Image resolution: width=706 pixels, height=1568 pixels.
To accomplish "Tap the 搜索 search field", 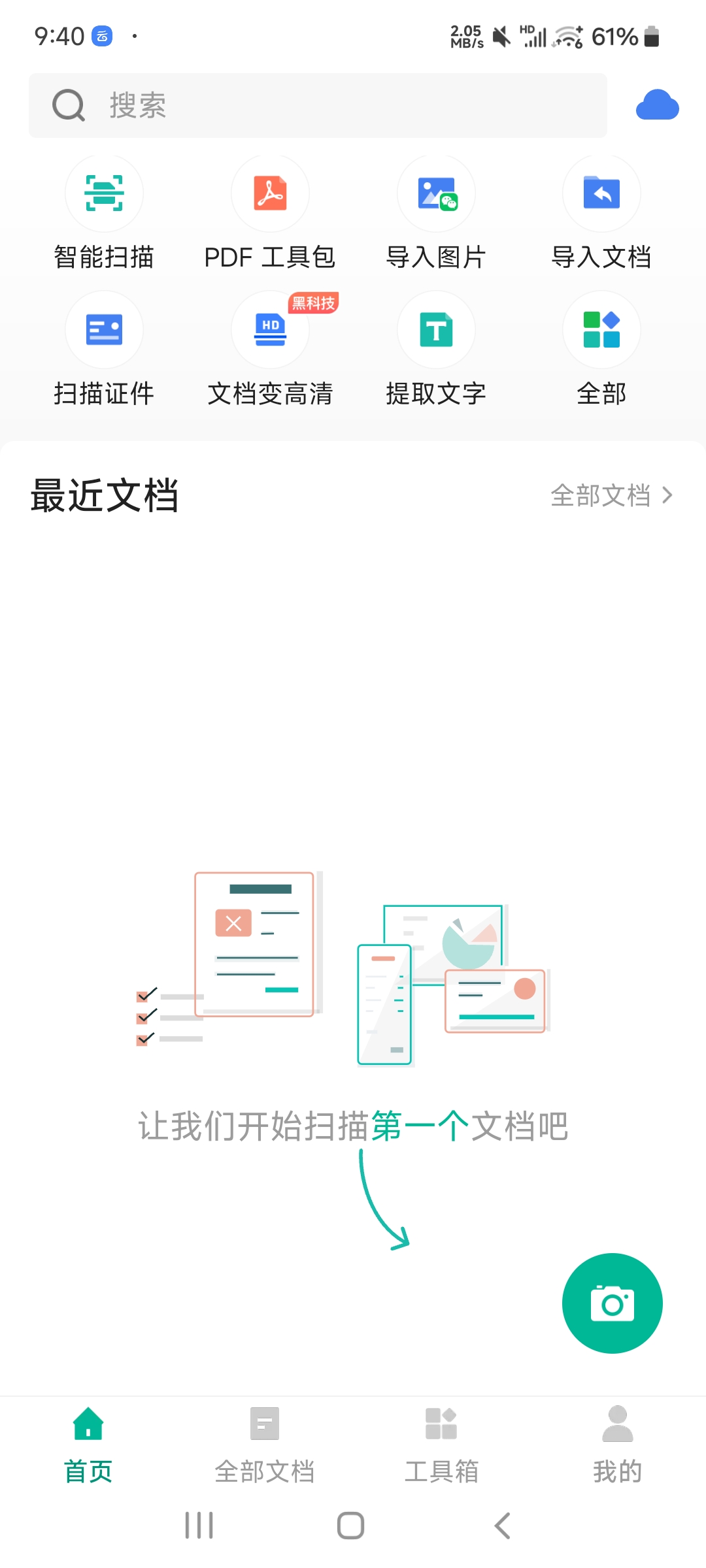I will [x=318, y=106].
